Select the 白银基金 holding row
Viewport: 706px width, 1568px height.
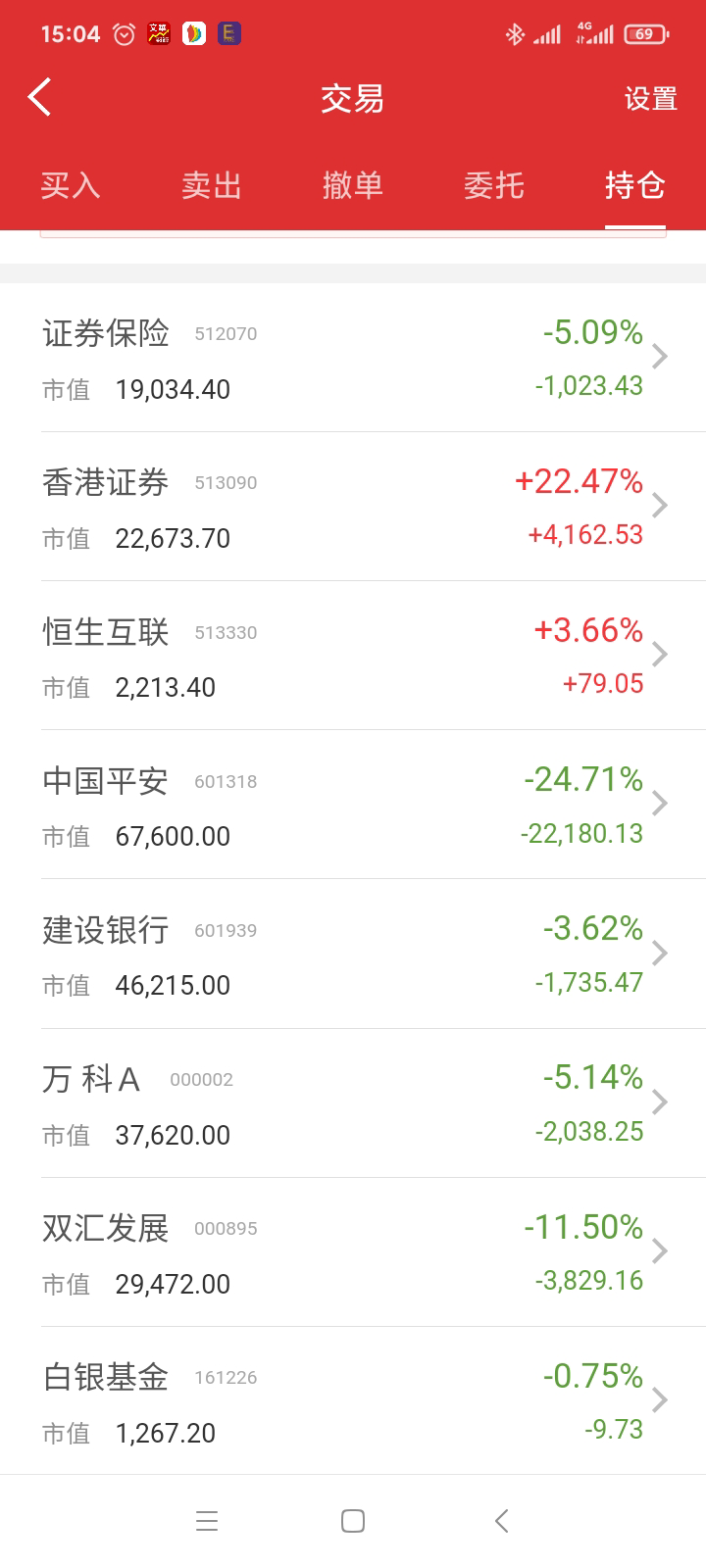tap(353, 1402)
